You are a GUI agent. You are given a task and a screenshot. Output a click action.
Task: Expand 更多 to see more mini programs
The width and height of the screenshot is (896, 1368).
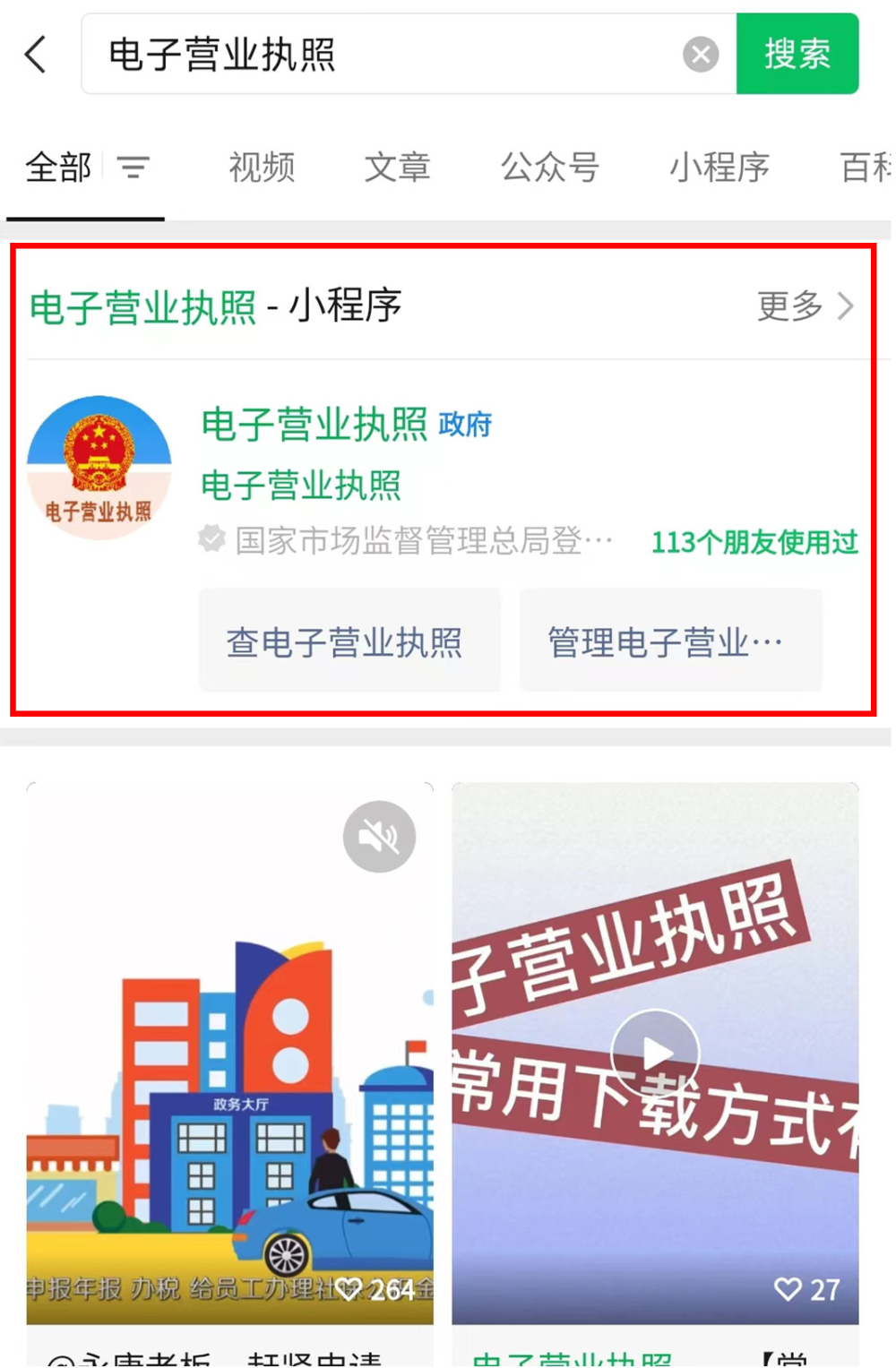point(788,307)
